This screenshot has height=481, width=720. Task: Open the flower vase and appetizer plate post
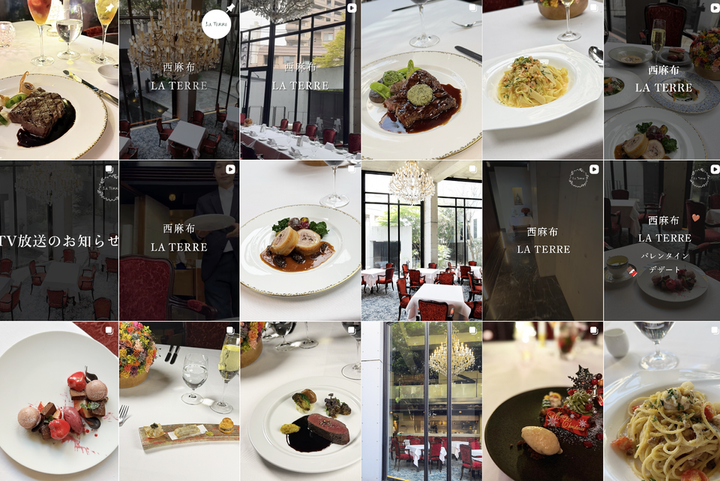coord(179,402)
